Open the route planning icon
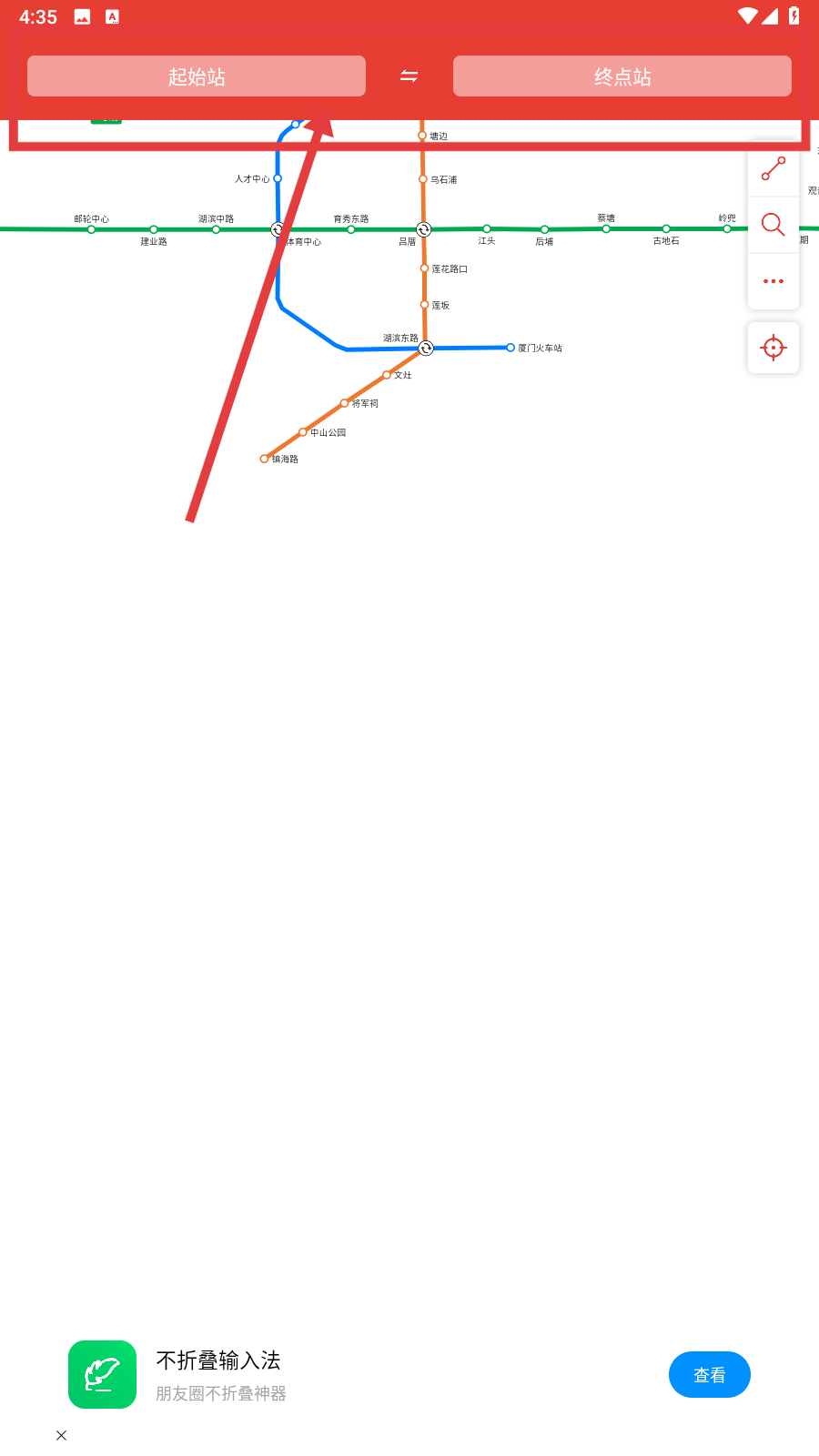This screenshot has height=1456, width=819. pos(773,169)
